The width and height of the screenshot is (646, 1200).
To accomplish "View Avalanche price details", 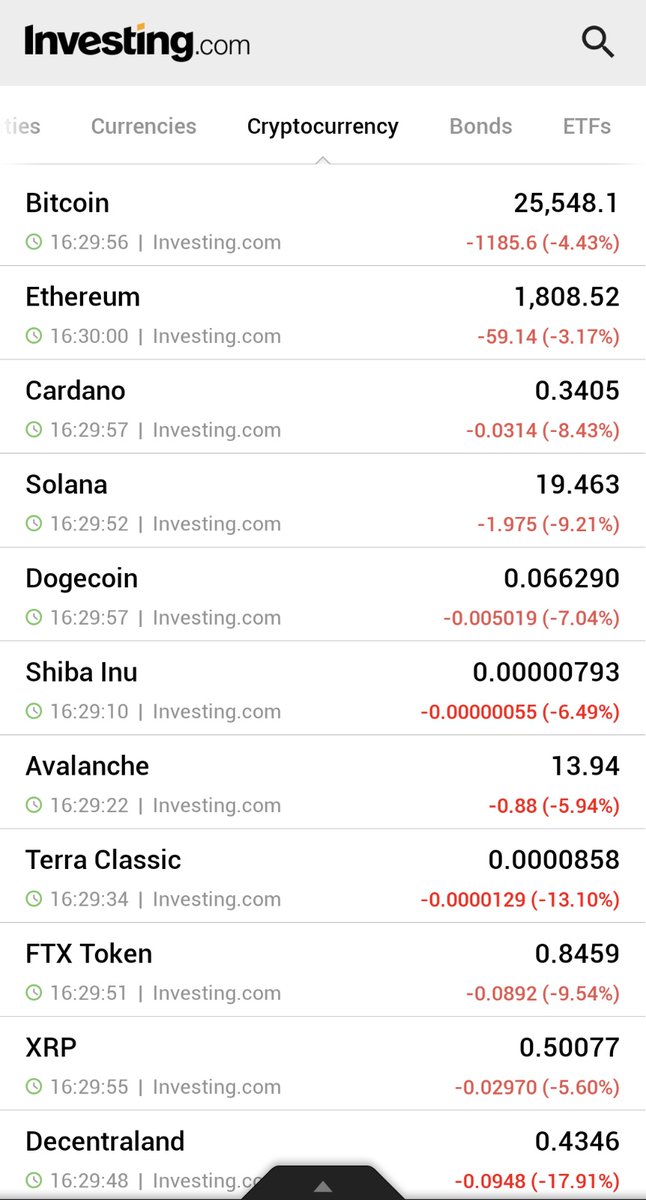I will click(323, 783).
